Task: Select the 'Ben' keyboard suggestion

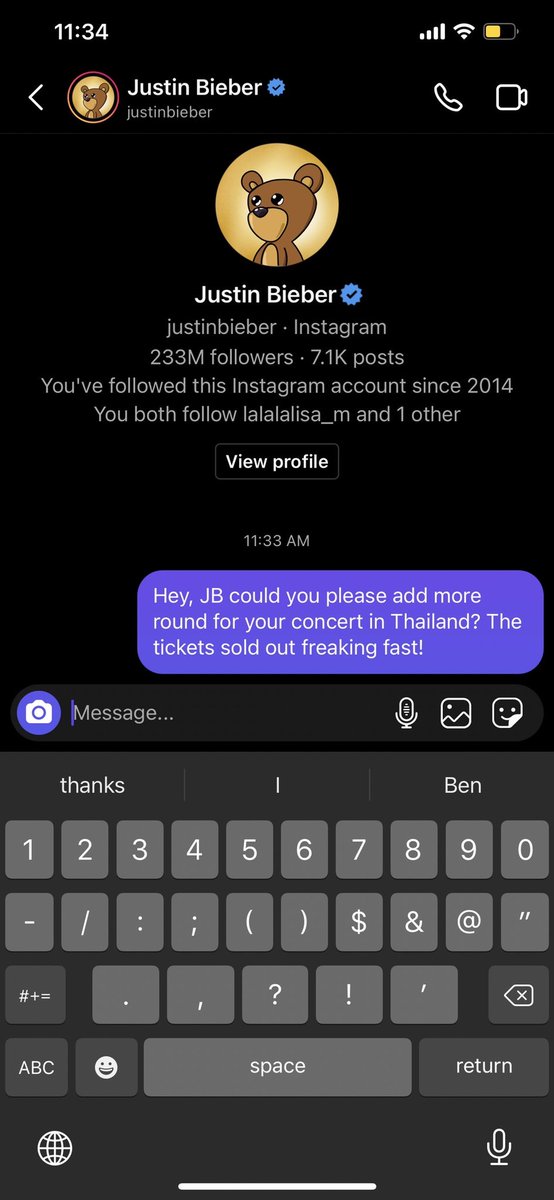Action: pyautogui.click(x=462, y=785)
